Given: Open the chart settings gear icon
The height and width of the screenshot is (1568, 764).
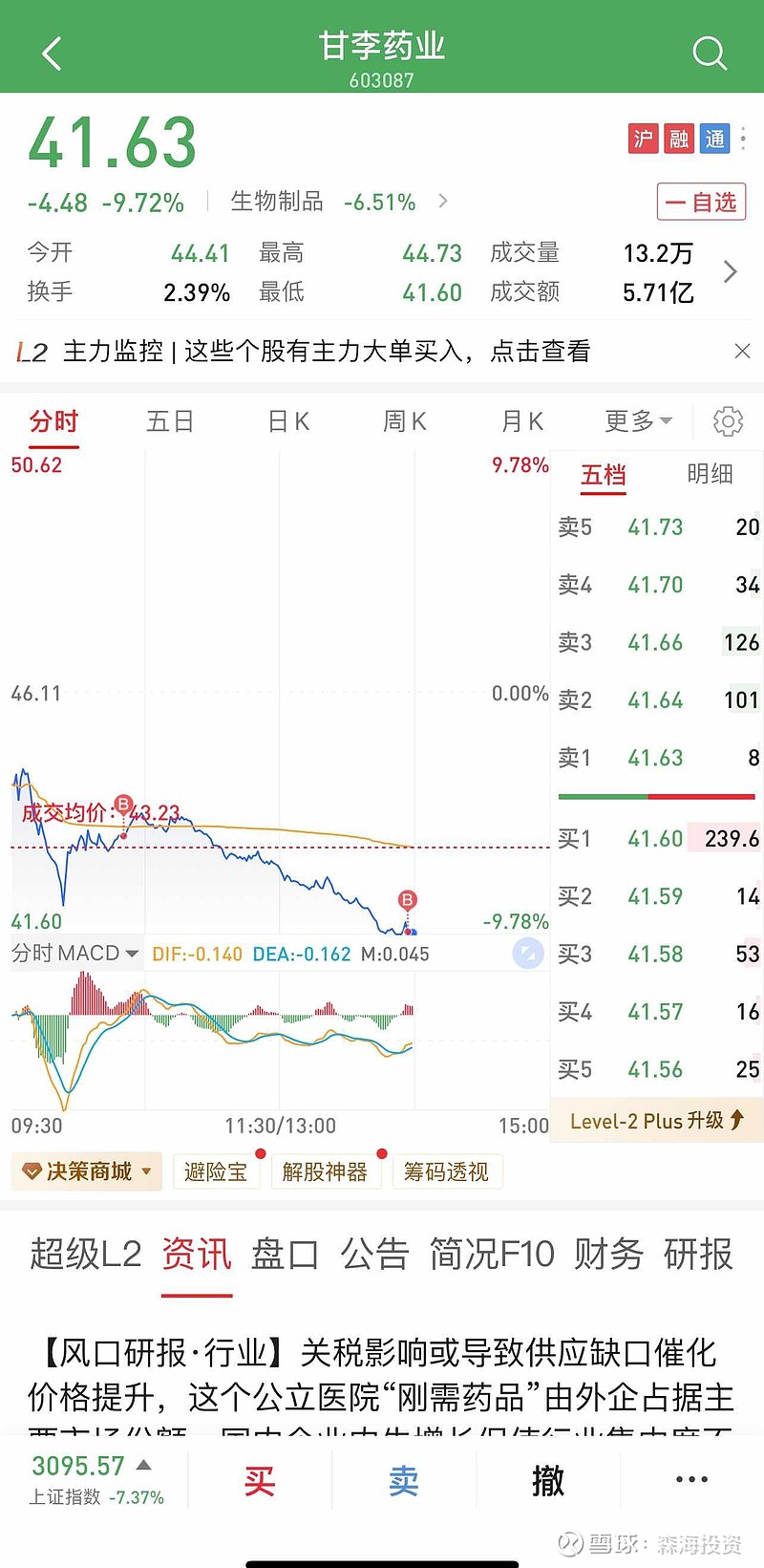Looking at the screenshot, I should coord(728,420).
